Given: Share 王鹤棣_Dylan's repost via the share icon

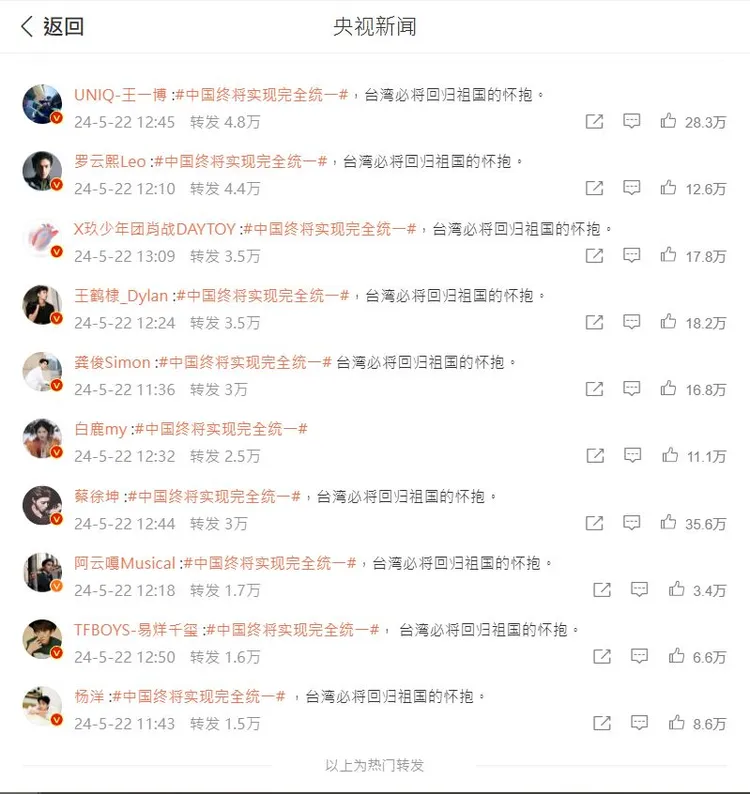Looking at the screenshot, I should pyautogui.click(x=595, y=322).
